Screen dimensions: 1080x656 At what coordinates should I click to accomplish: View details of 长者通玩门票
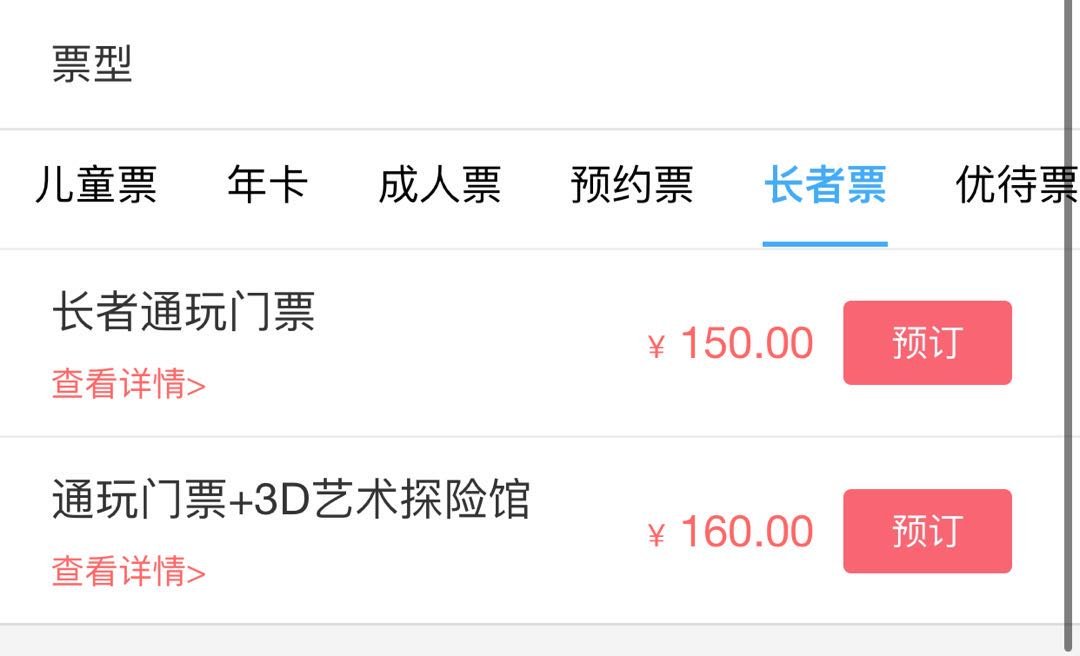(129, 384)
